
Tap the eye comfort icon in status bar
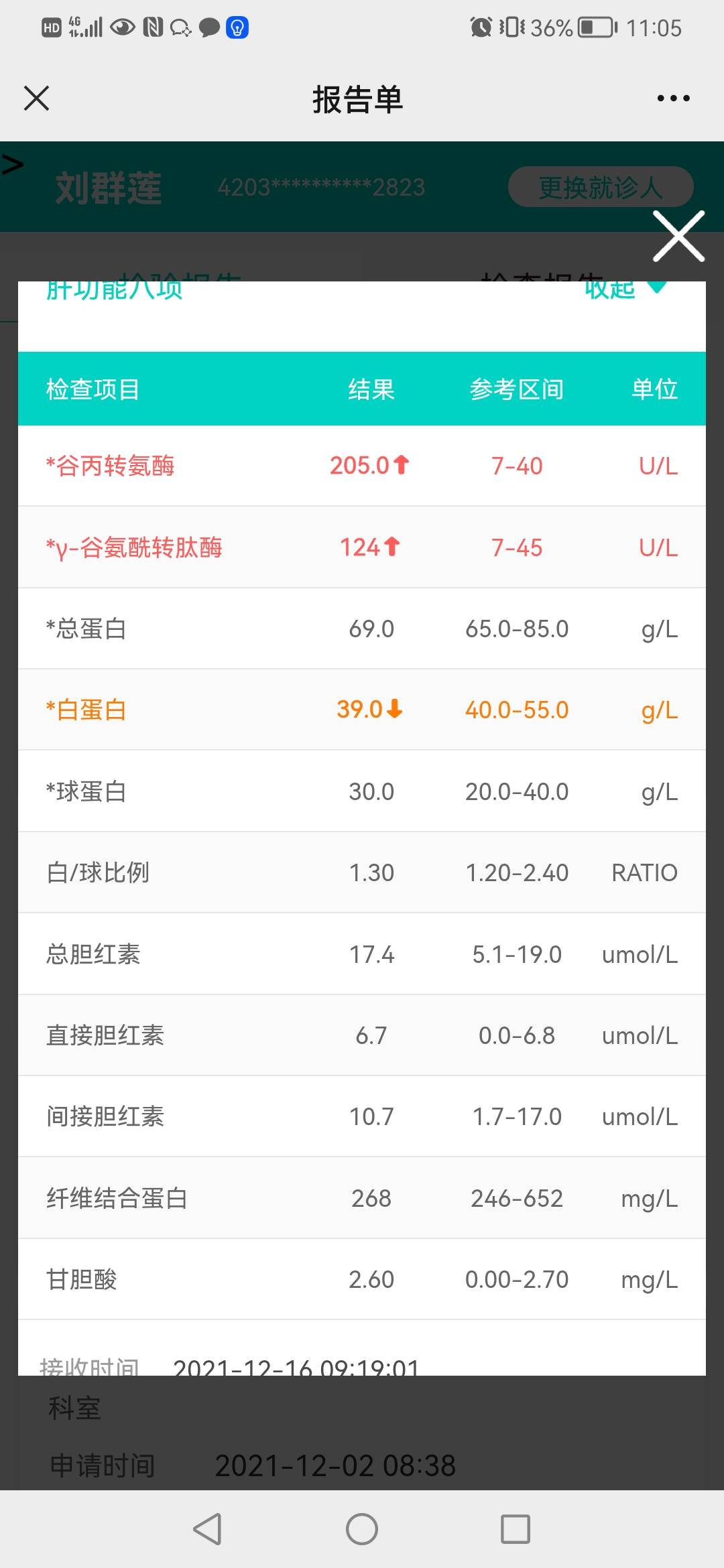[x=122, y=27]
